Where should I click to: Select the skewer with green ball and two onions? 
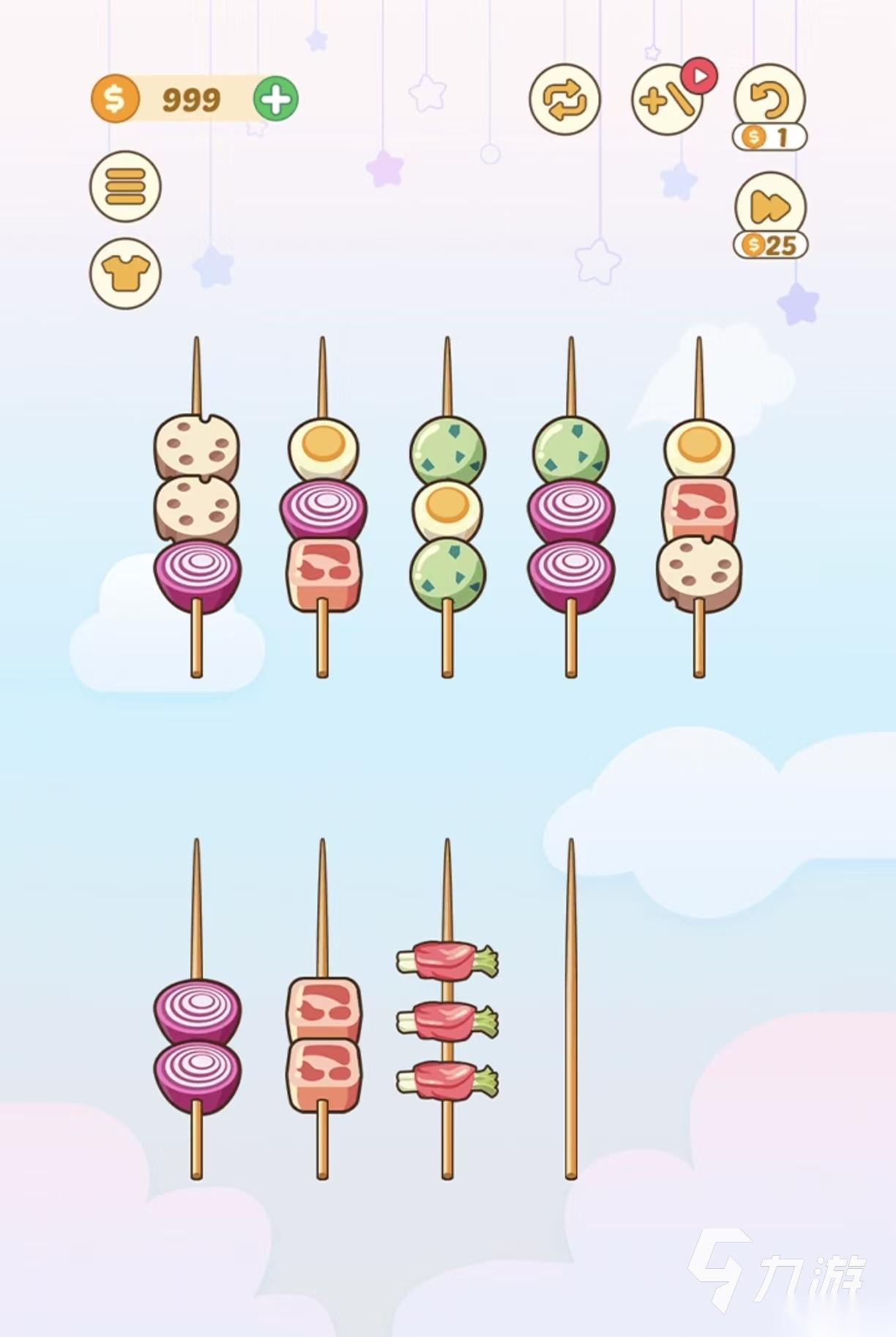point(571,513)
